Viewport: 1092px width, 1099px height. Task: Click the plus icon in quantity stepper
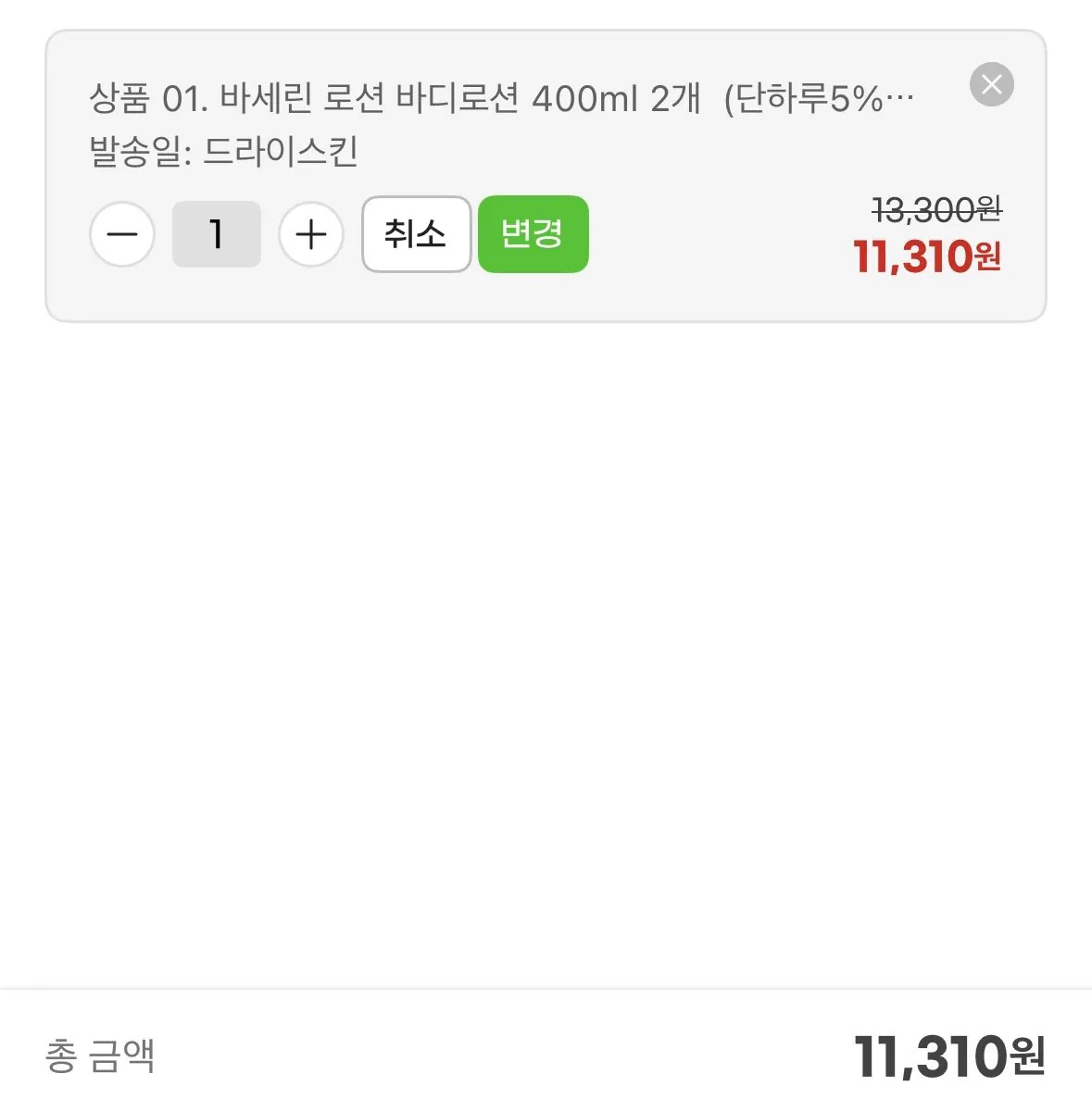[310, 234]
